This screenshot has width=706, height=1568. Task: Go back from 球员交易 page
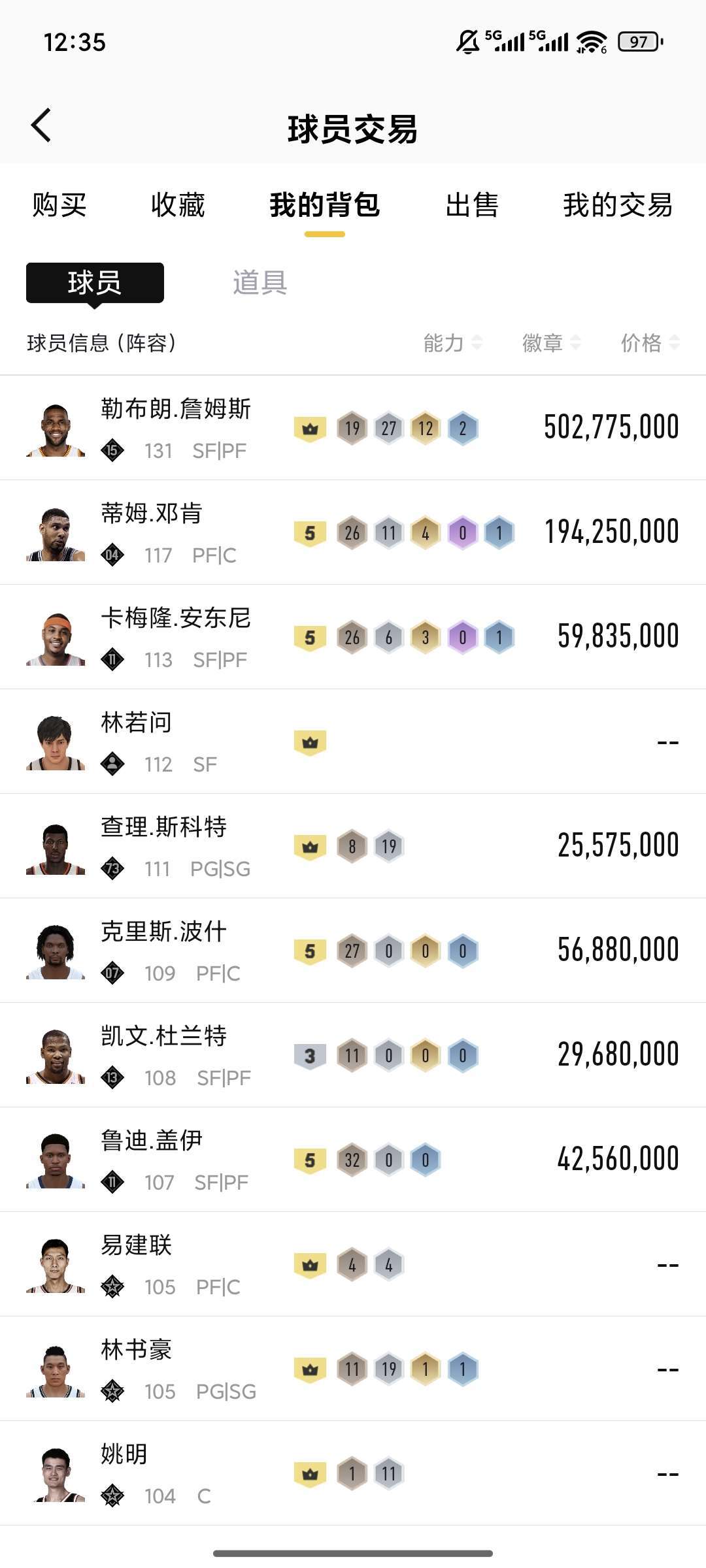click(x=41, y=125)
